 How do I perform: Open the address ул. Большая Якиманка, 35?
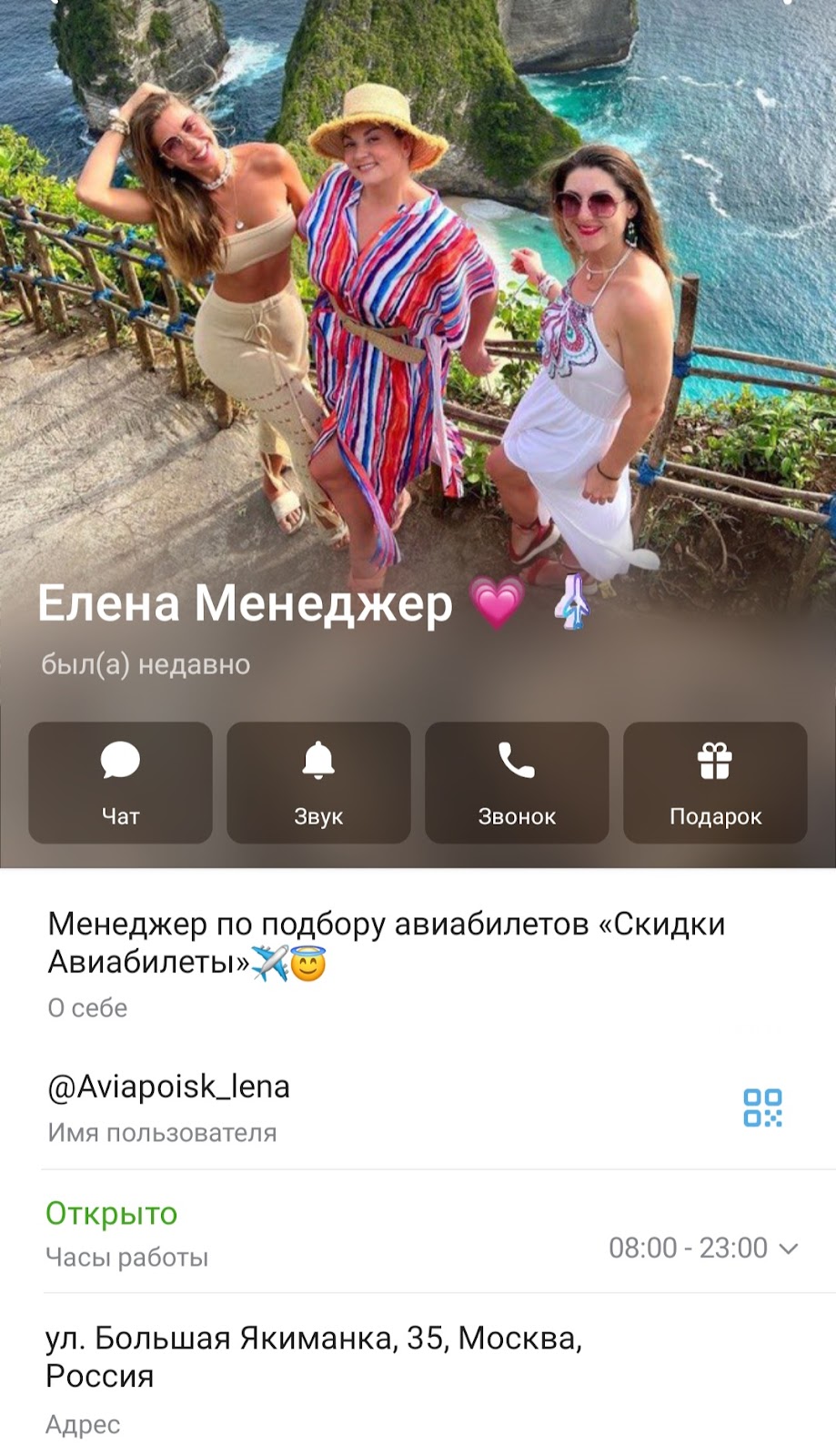[x=313, y=1356]
